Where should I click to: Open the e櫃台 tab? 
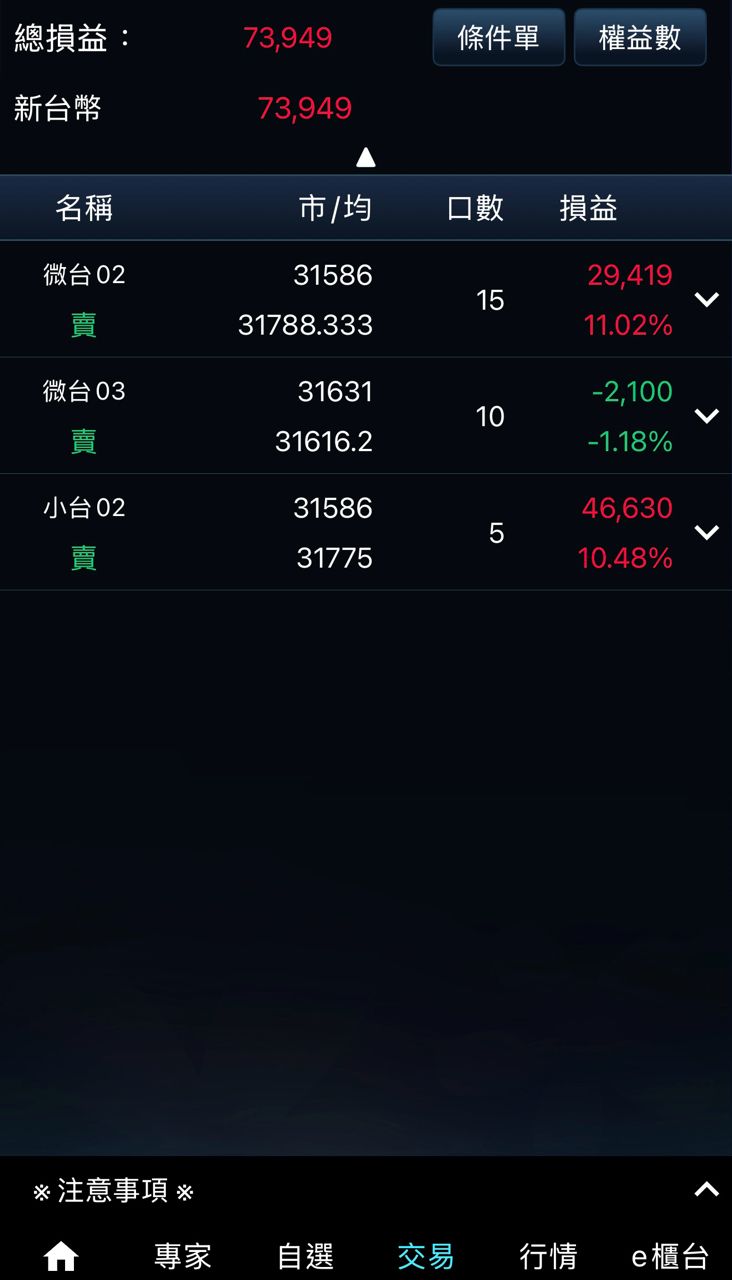tap(670, 1256)
